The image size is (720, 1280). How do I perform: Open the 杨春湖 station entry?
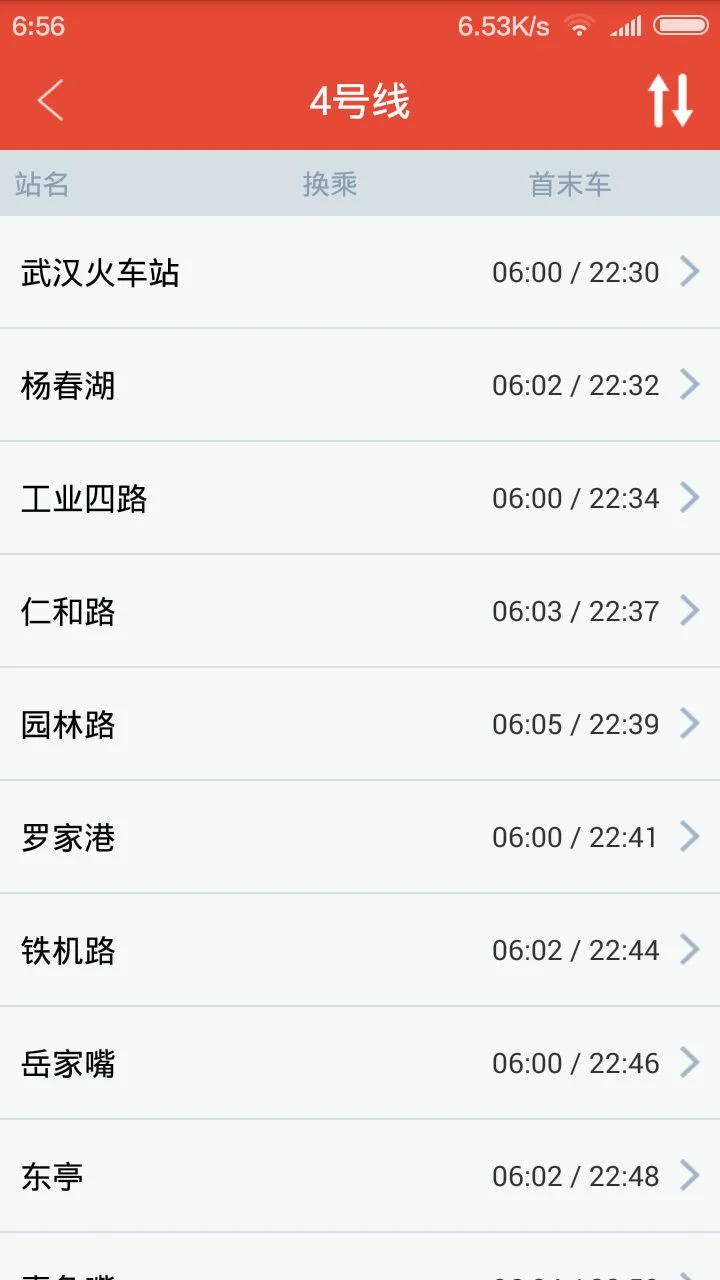pyautogui.click(x=360, y=385)
